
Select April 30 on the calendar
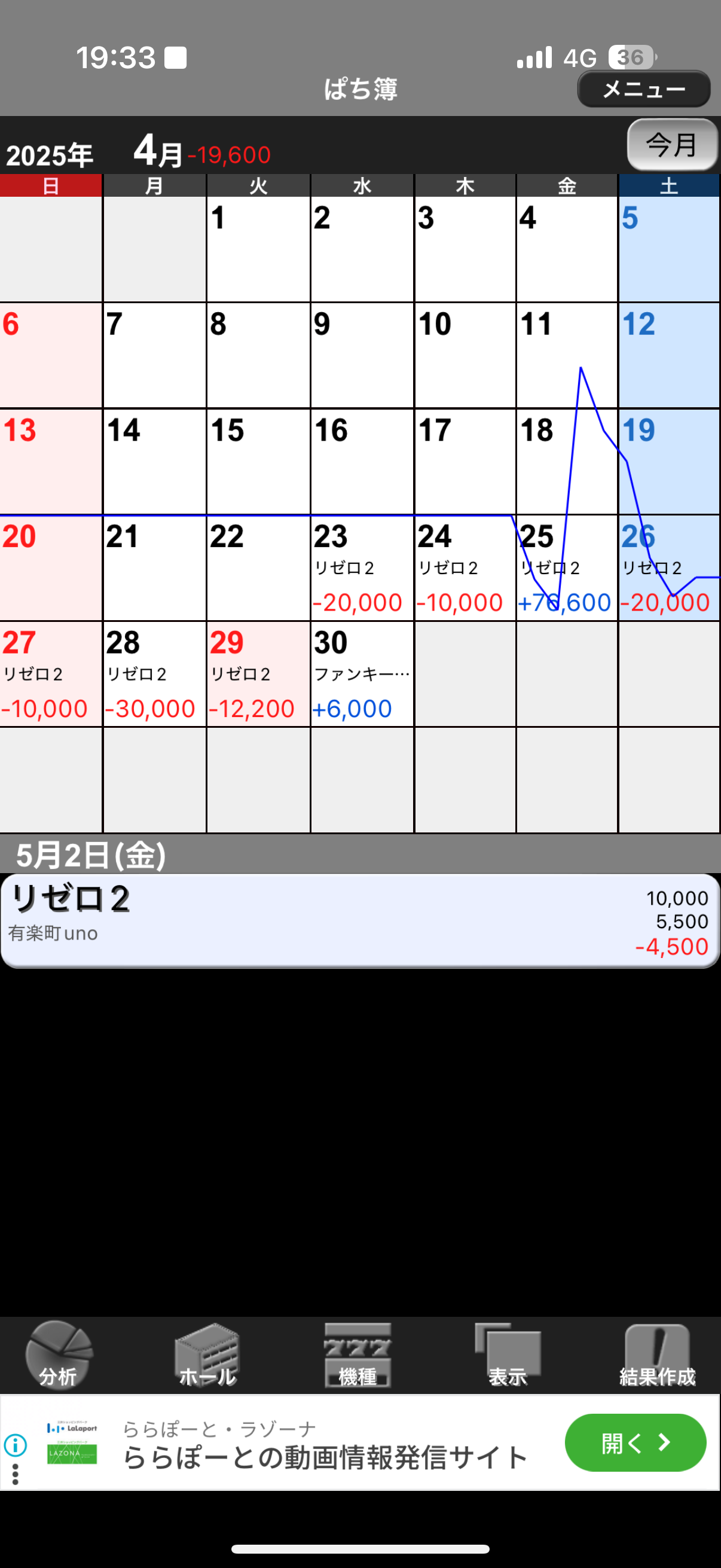[x=362, y=674]
